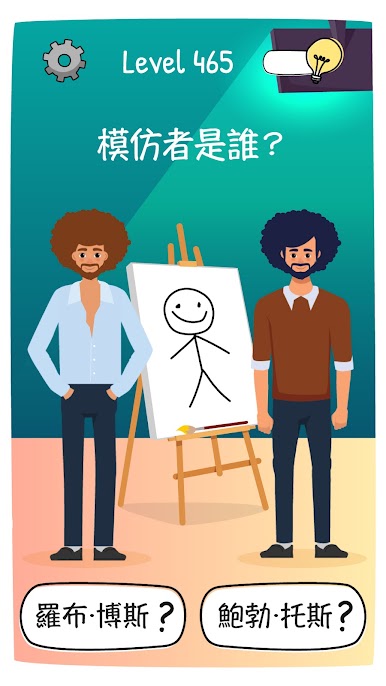Tap the lightbulb hint button
386x686 pixels.
point(325,60)
